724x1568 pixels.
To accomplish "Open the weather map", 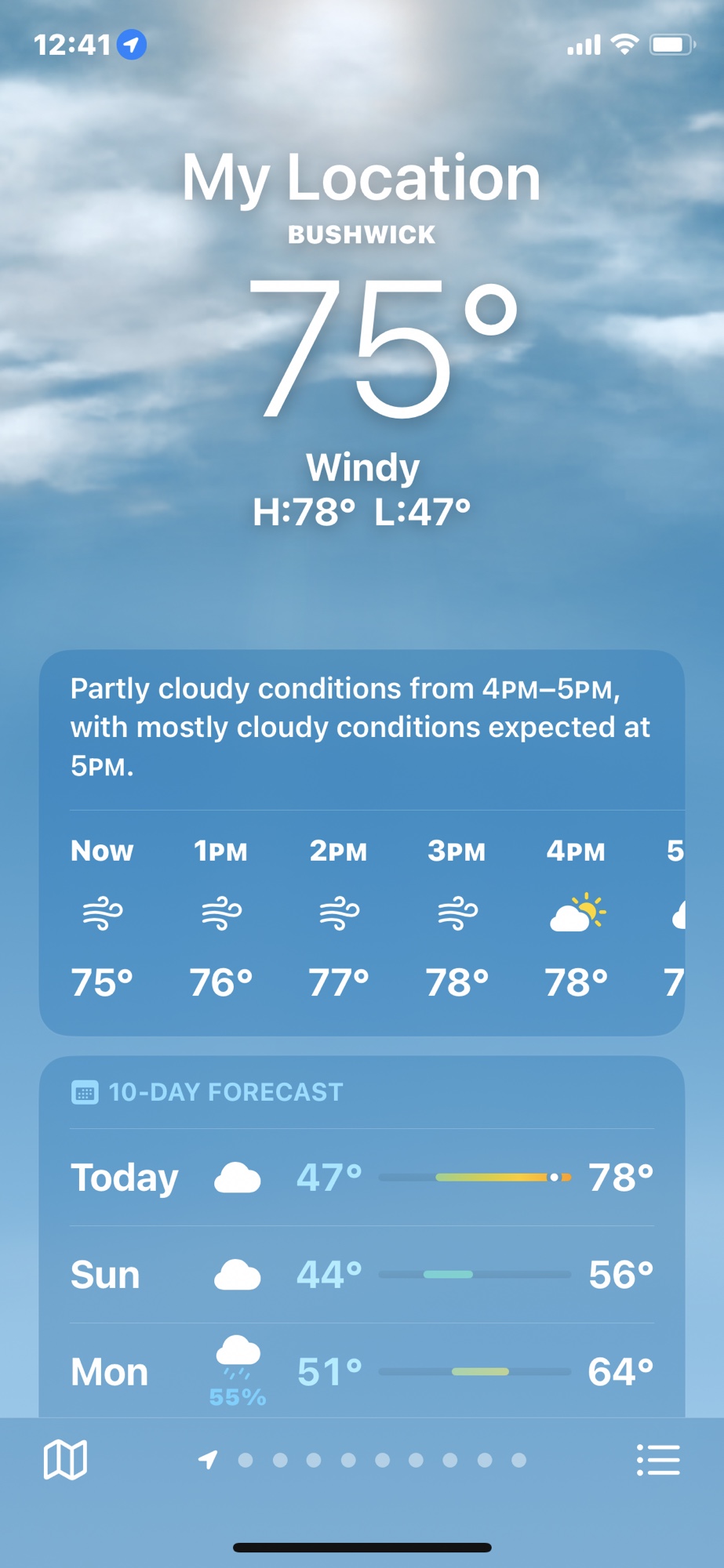I will click(x=65, y=1460).
